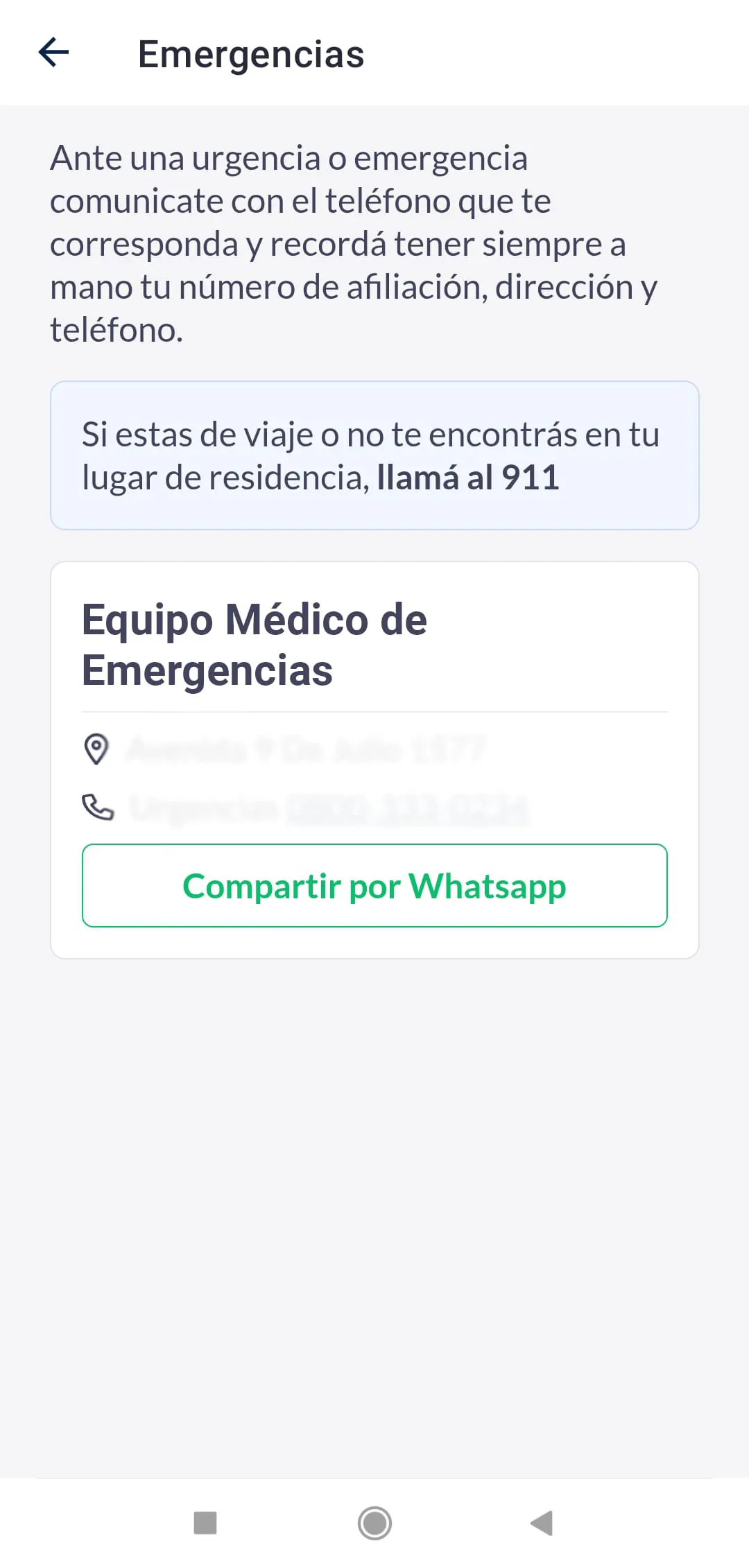The height and width of the screenshot is (1568, 749).
Task: Select the Equipo Médico de Emergencias heading
Action: [x=255, y=643]
